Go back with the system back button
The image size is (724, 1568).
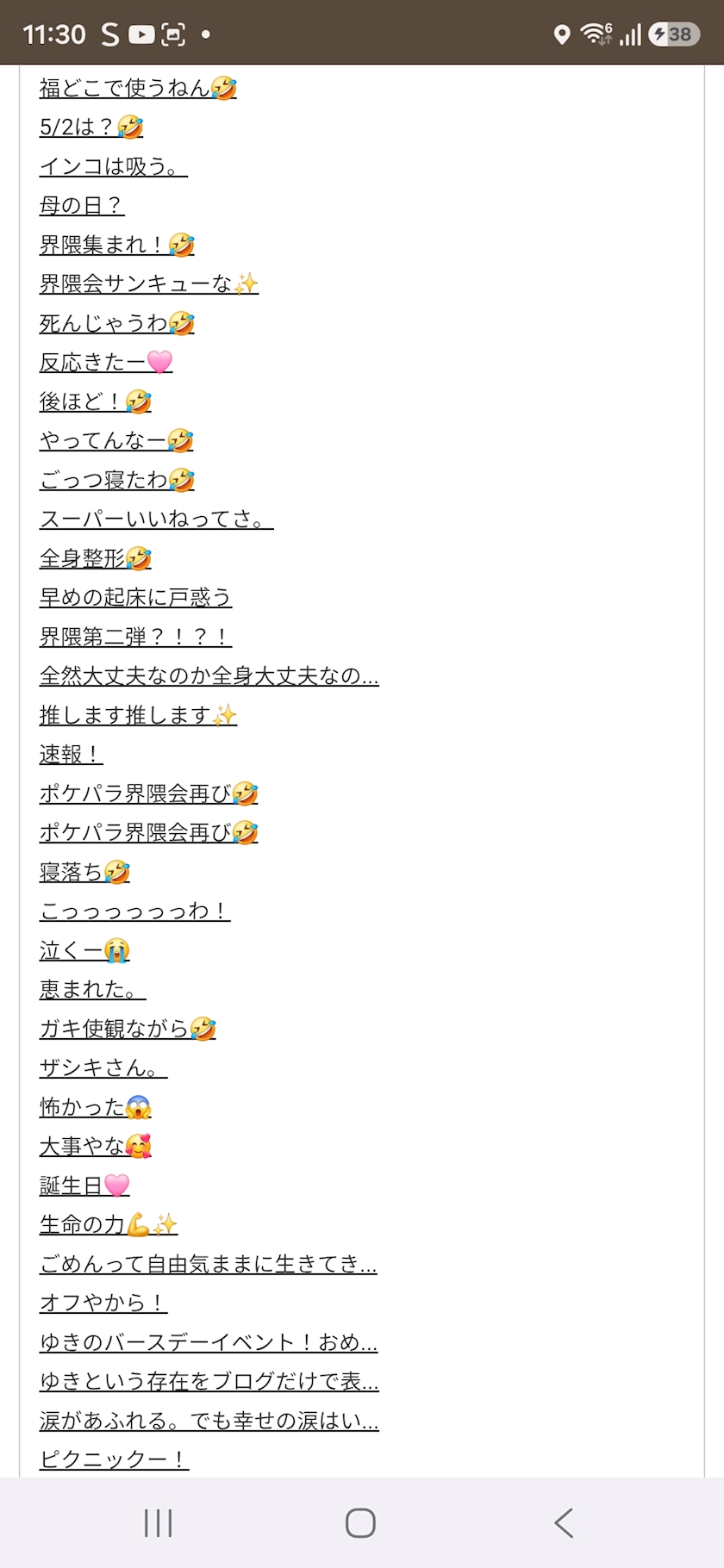point(564,1523)
